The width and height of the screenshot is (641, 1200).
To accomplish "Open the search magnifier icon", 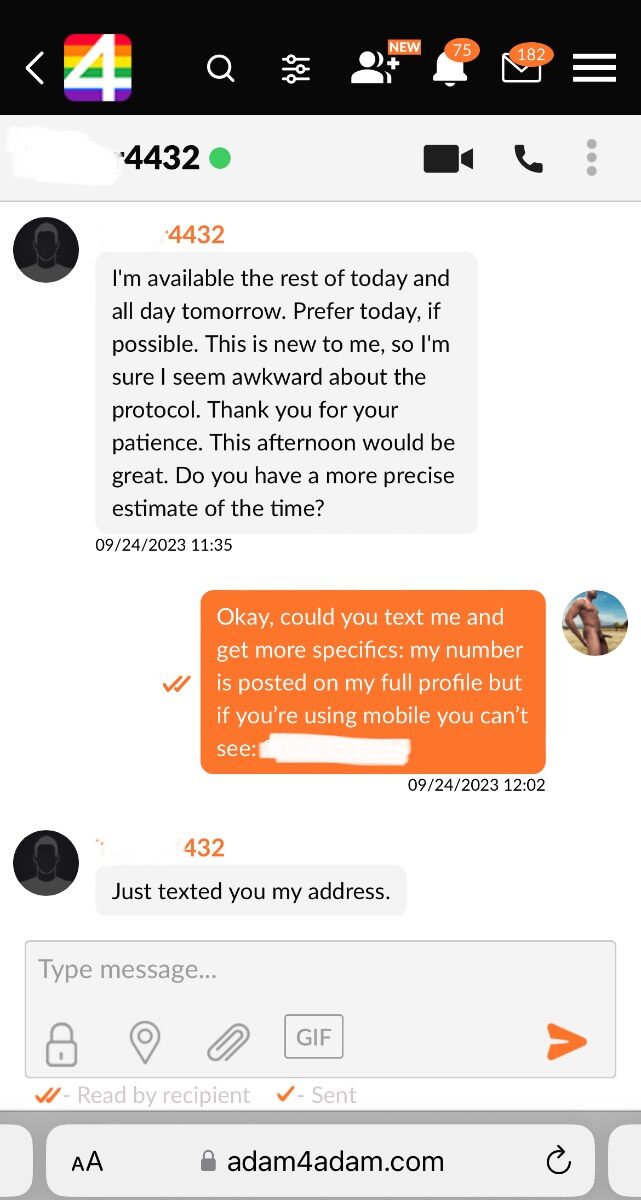I will click(x=220, y=68).
